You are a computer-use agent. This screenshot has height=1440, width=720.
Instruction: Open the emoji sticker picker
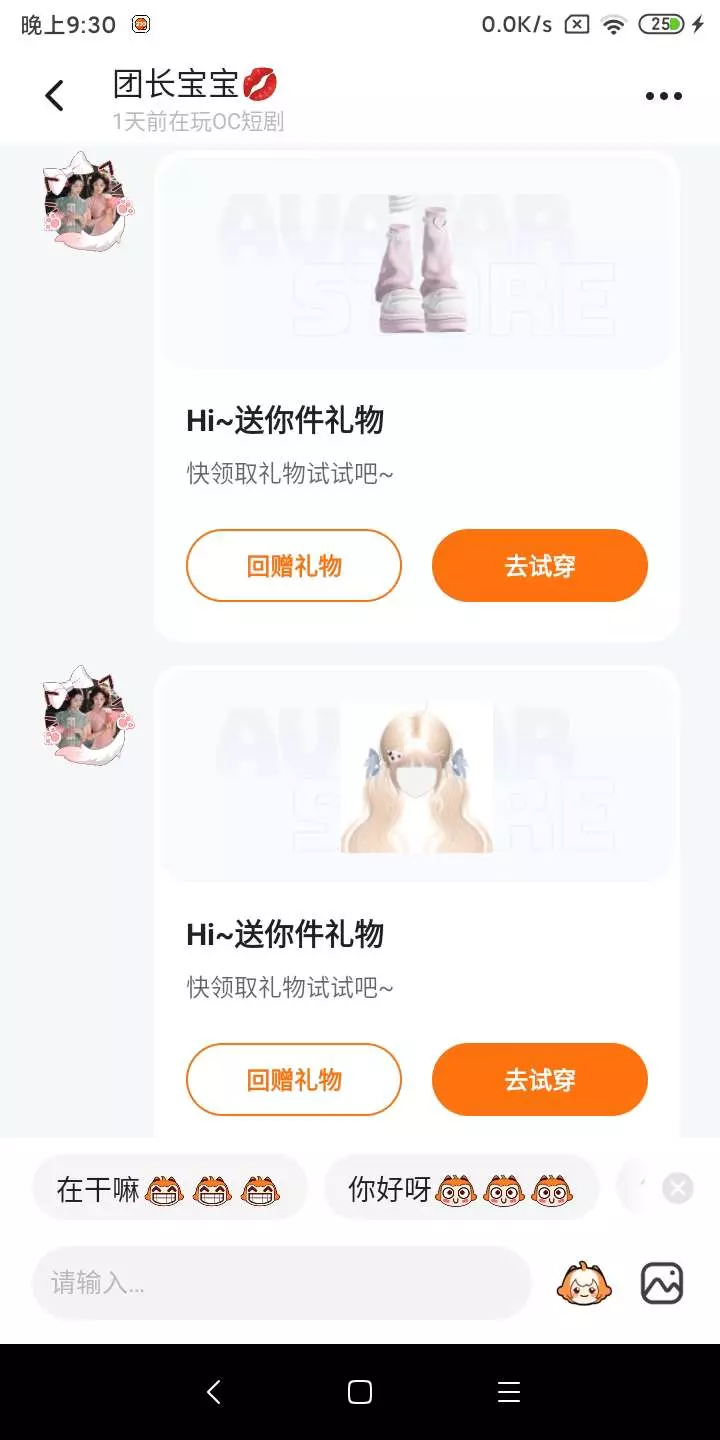point(583,1283)
